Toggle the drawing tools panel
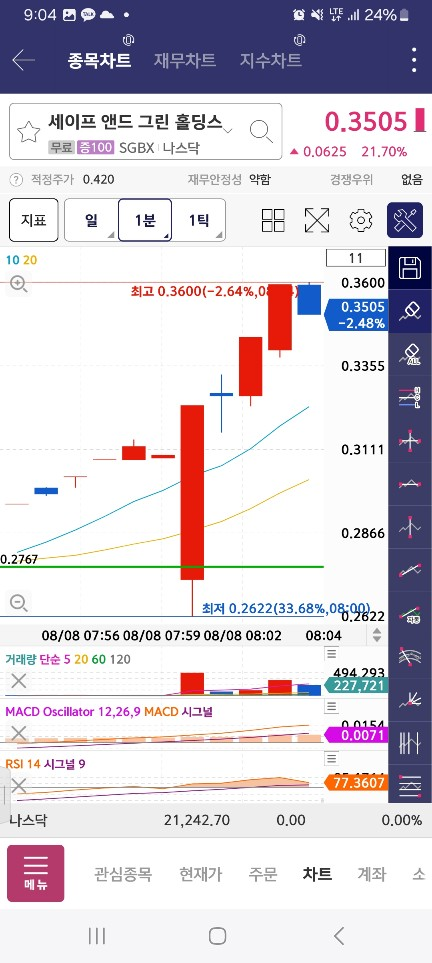This screenshot has width=432, height=963. coord(405,220)
